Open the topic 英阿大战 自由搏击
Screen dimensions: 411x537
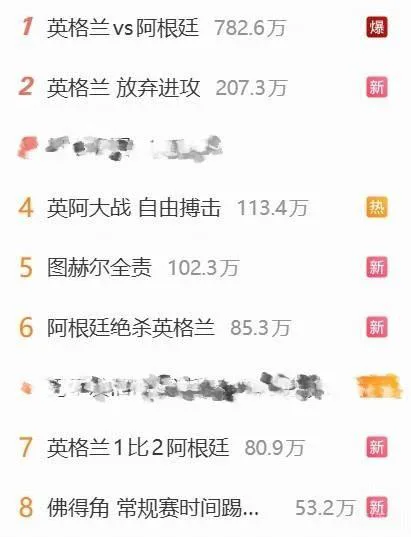point(134,208)
